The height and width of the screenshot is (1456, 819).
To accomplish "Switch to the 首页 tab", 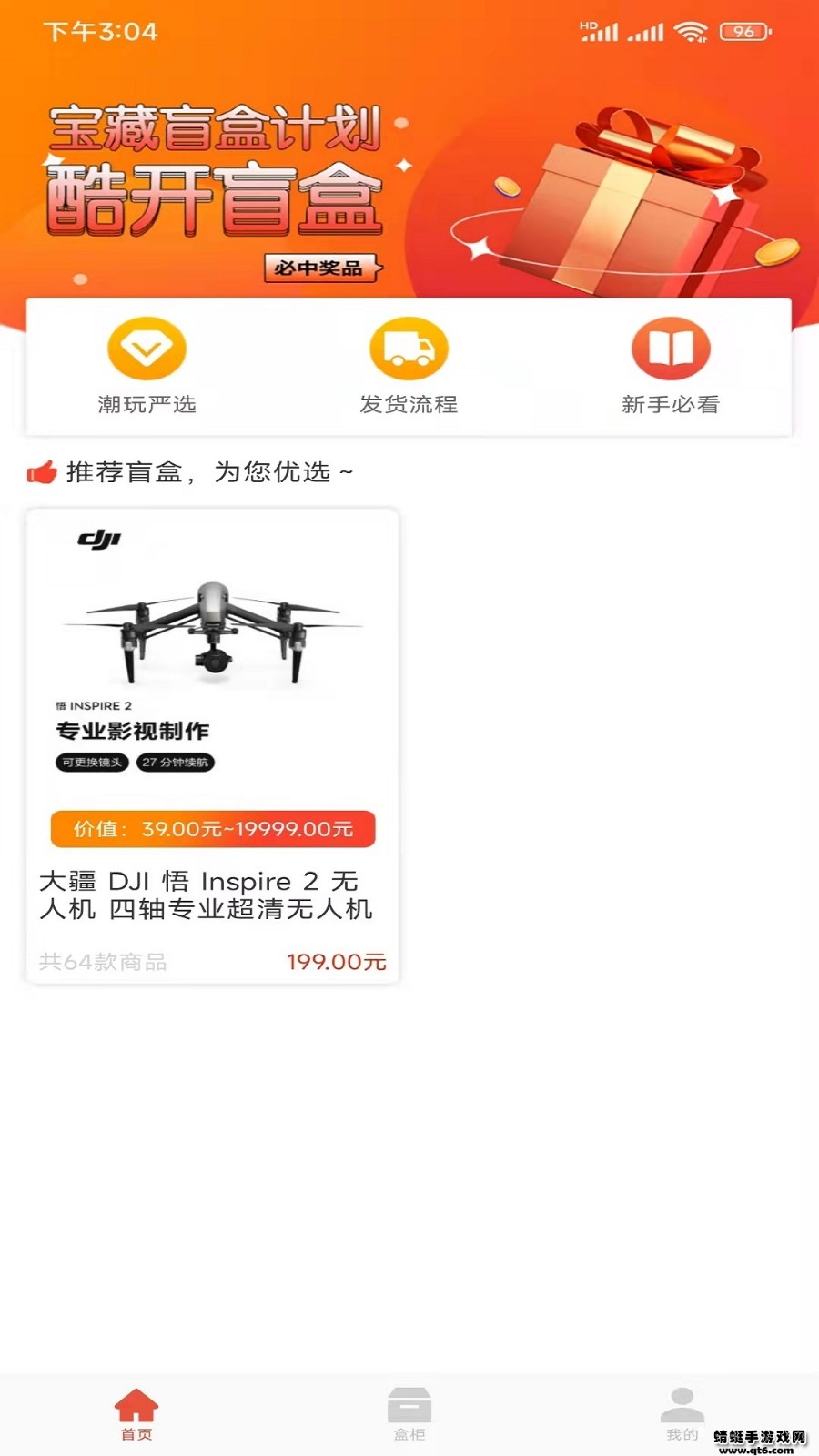I will (x=136, y=1414).
